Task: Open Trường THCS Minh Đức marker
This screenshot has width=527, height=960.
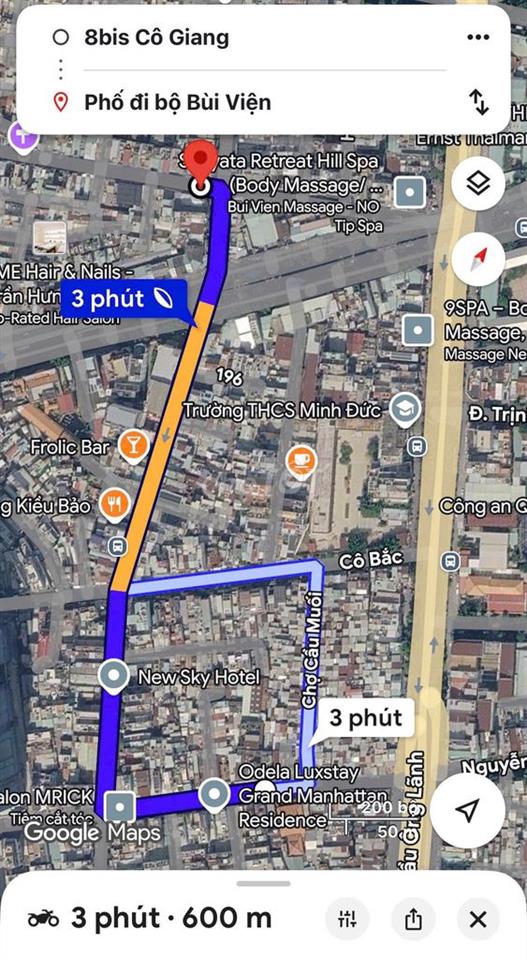Action: tap(405, 410)
